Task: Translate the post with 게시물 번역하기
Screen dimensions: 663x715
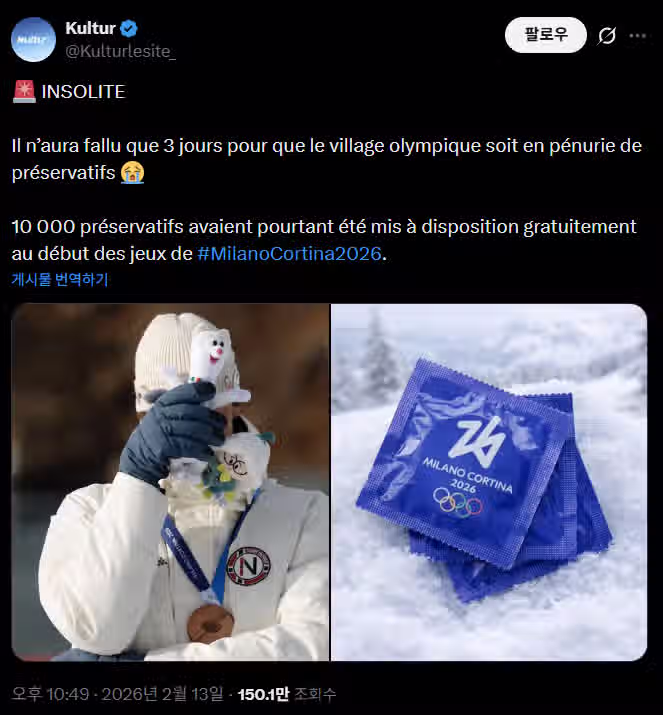Action: pyautogui.click(x=60, y=280)
